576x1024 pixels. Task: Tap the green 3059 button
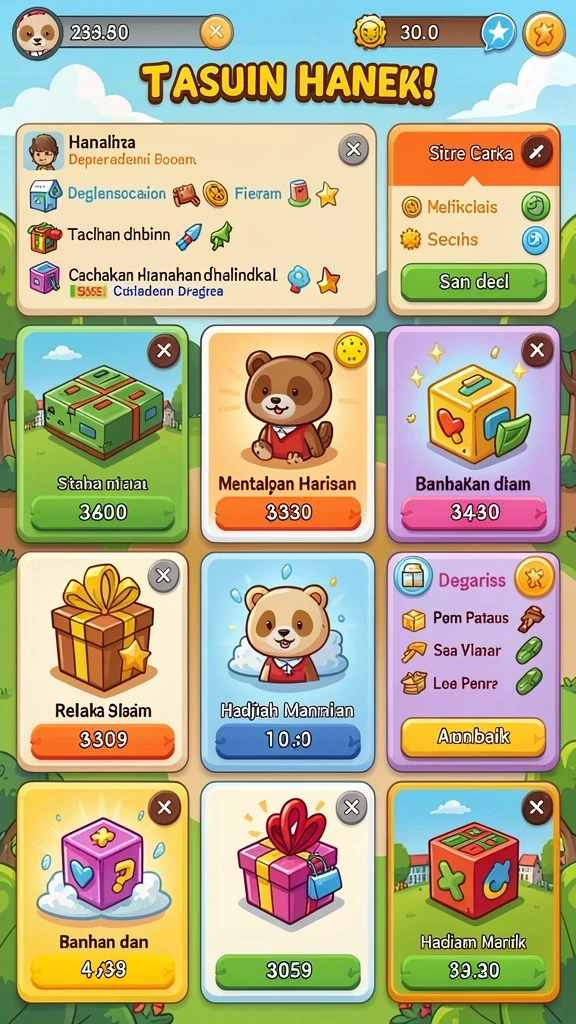[x=288, y=970]
